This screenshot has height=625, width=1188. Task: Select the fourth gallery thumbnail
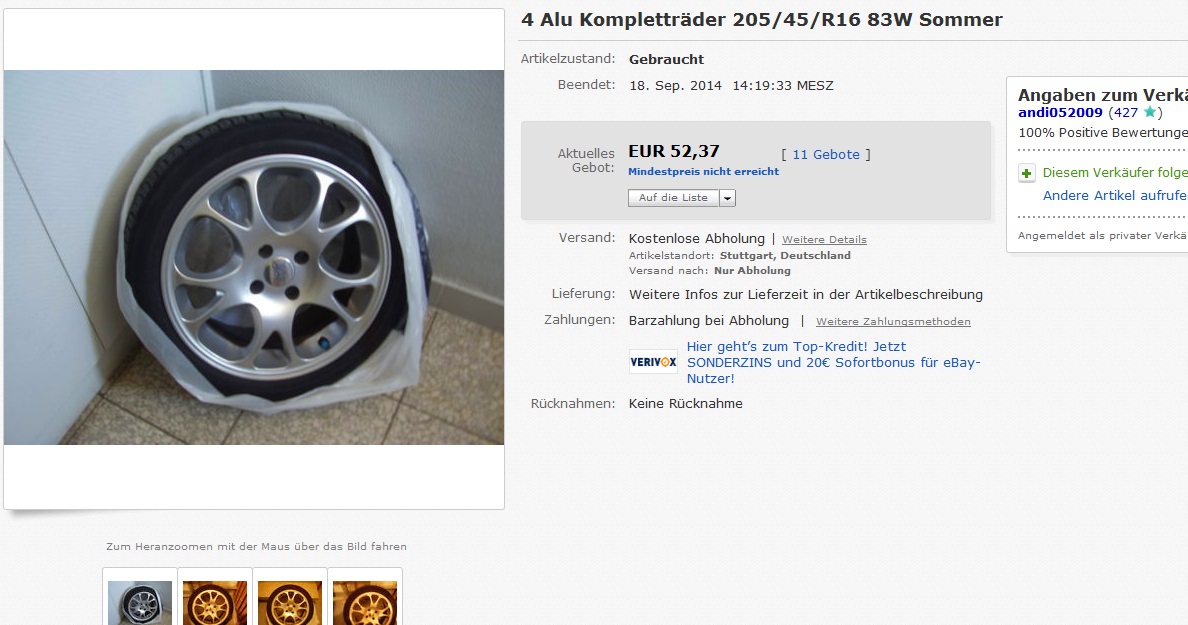tap(365, 600)
